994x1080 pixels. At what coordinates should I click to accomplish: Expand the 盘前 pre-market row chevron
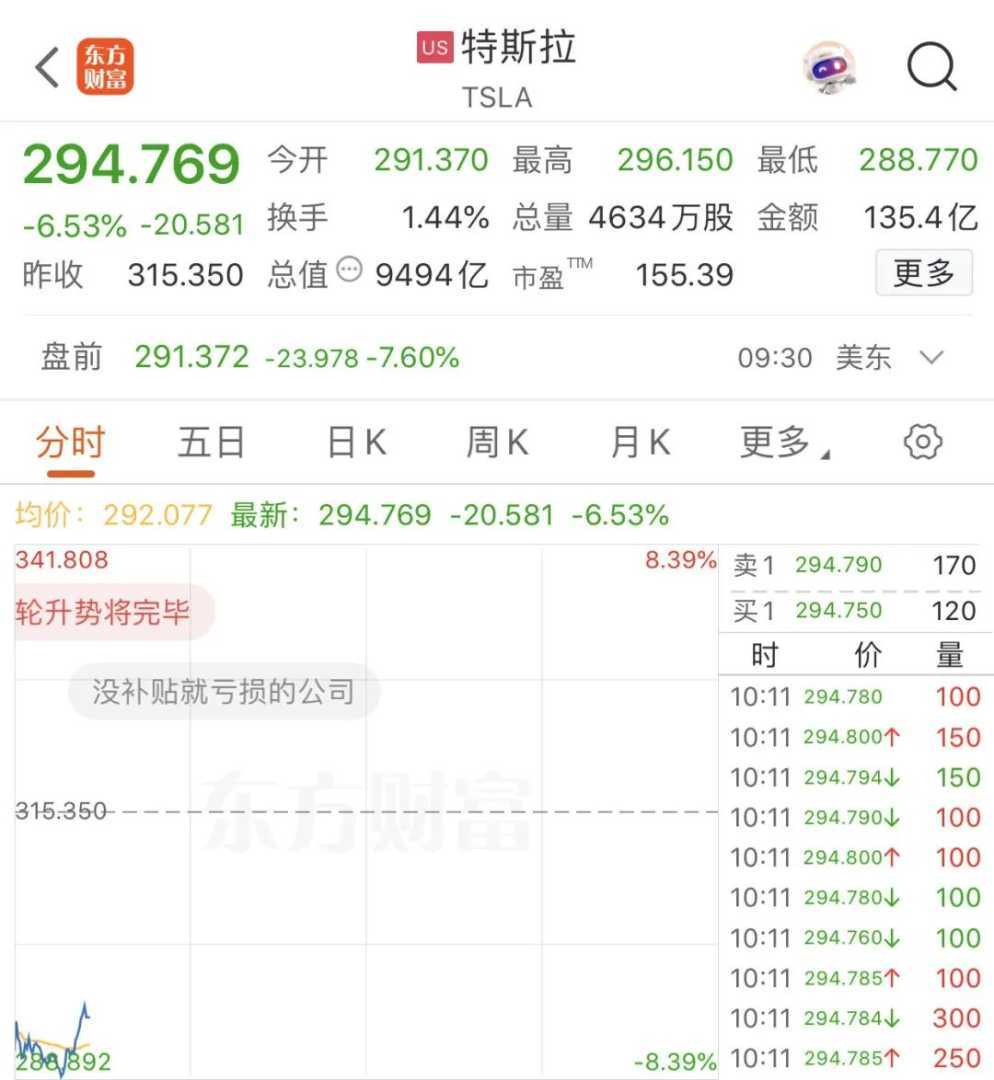point(931,358)
